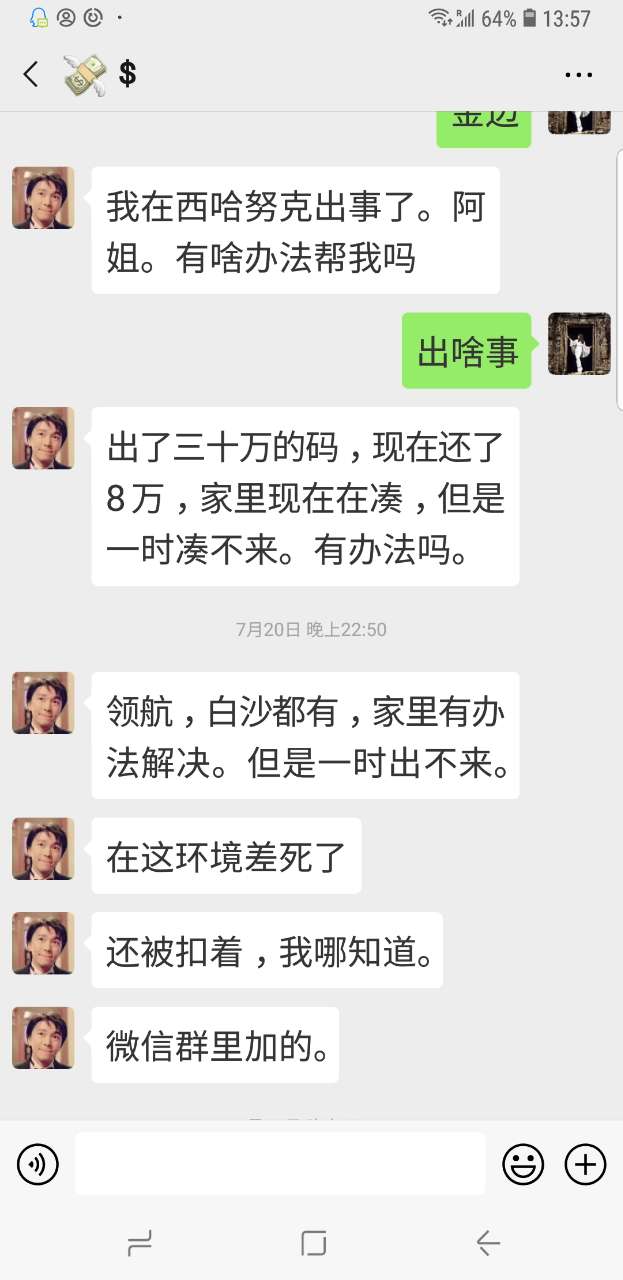Screen dimensions: 623x1280
Task: Open the plus attachment menu
Action: tap(586, 1164)
